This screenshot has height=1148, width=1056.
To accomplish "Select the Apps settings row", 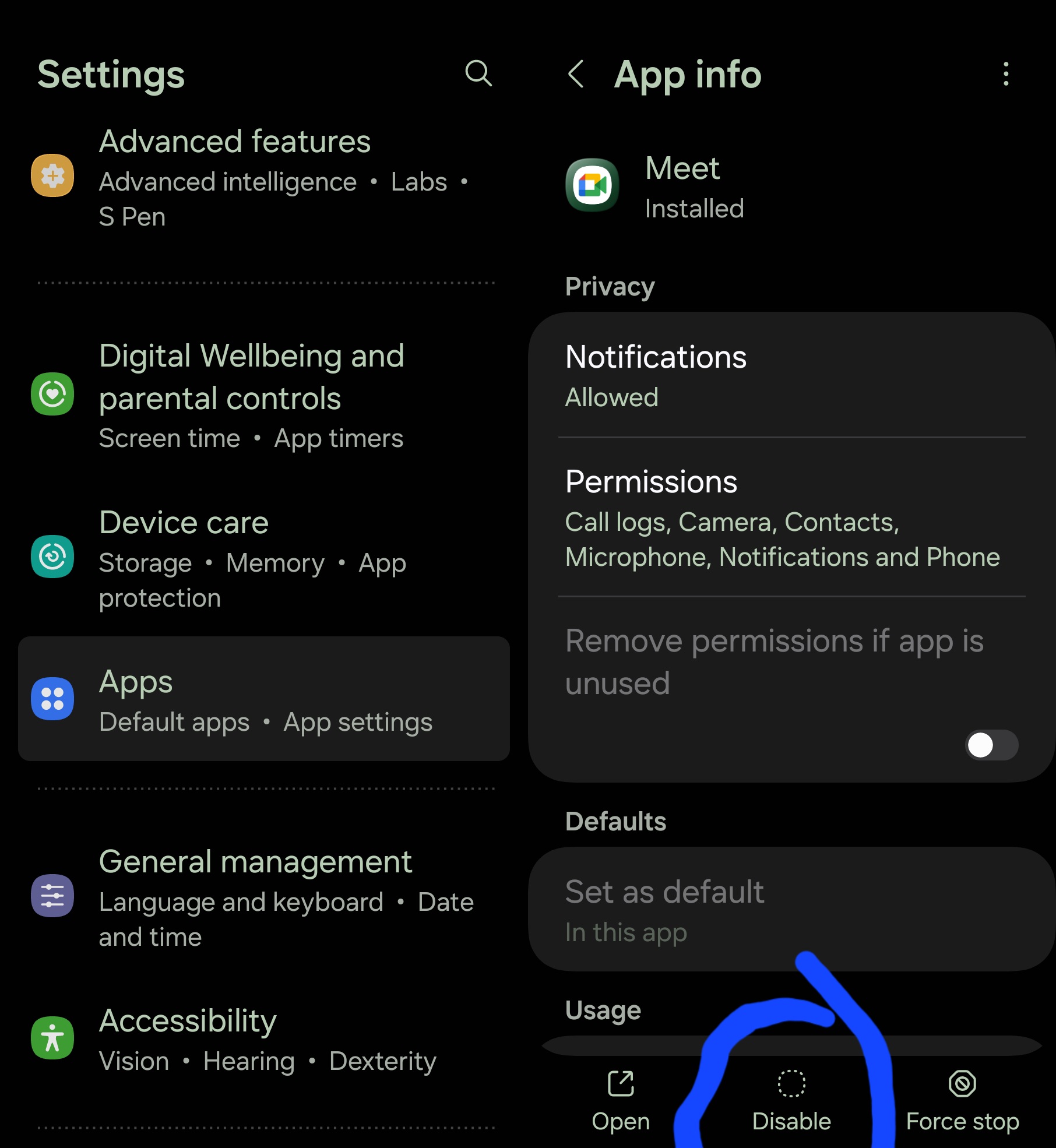I will tap(263, 699).
